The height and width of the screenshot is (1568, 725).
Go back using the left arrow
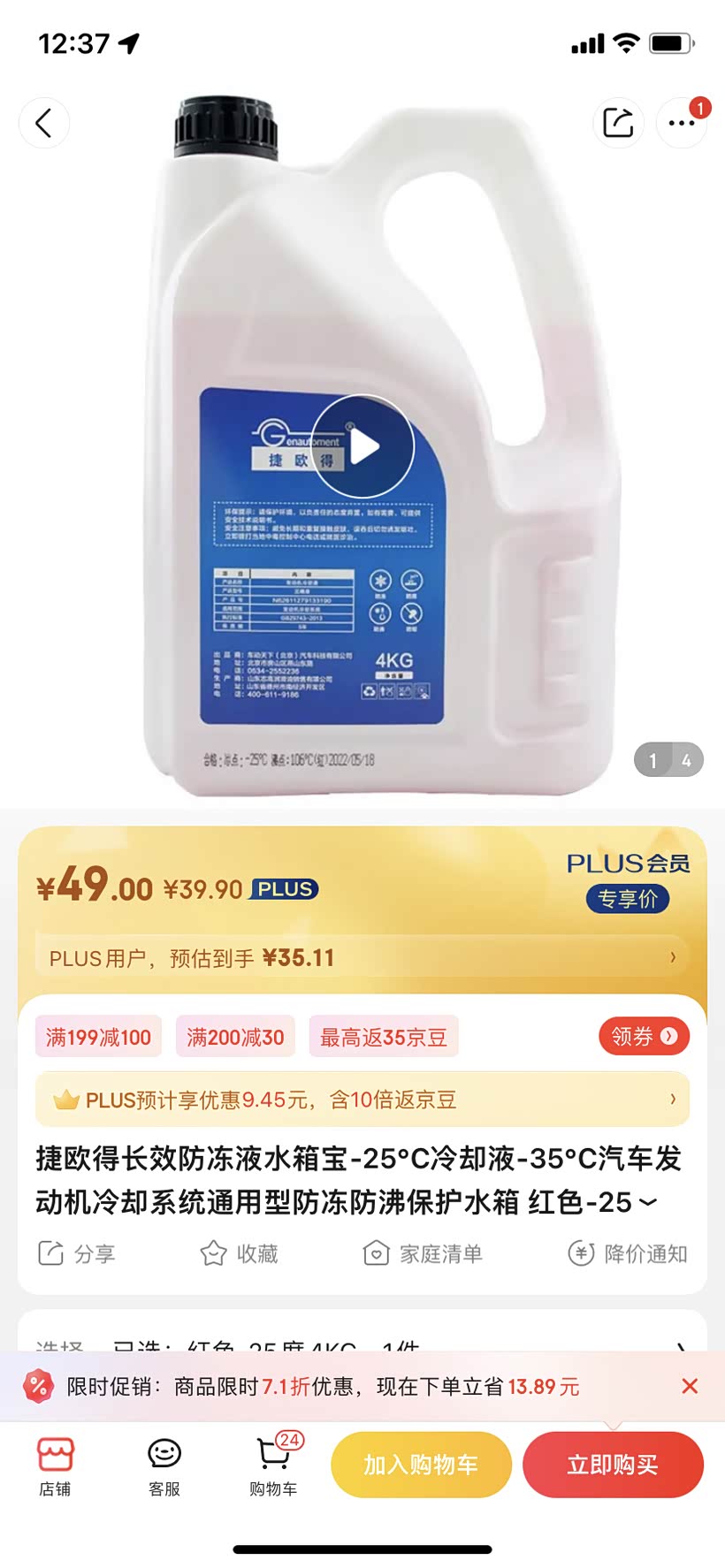(44, 123)
